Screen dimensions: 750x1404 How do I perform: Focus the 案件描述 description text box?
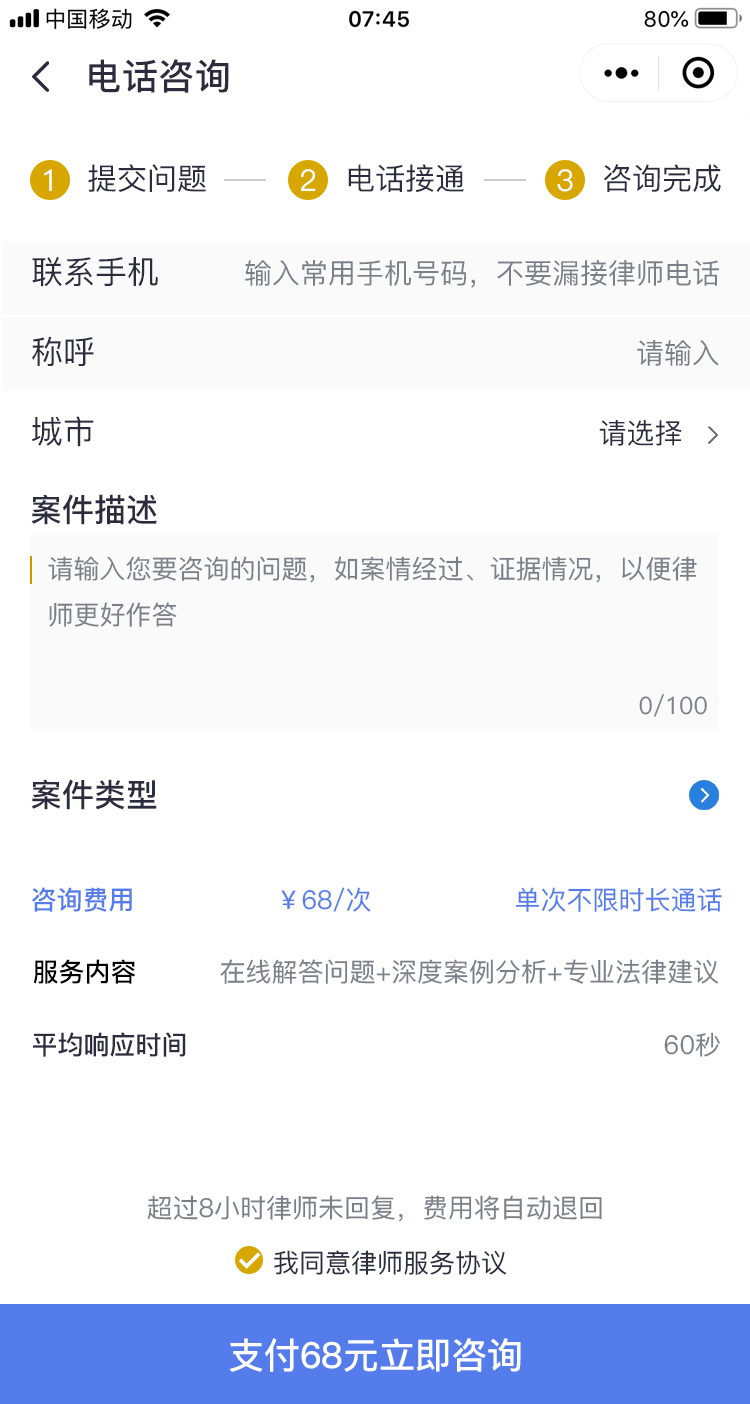374,632
